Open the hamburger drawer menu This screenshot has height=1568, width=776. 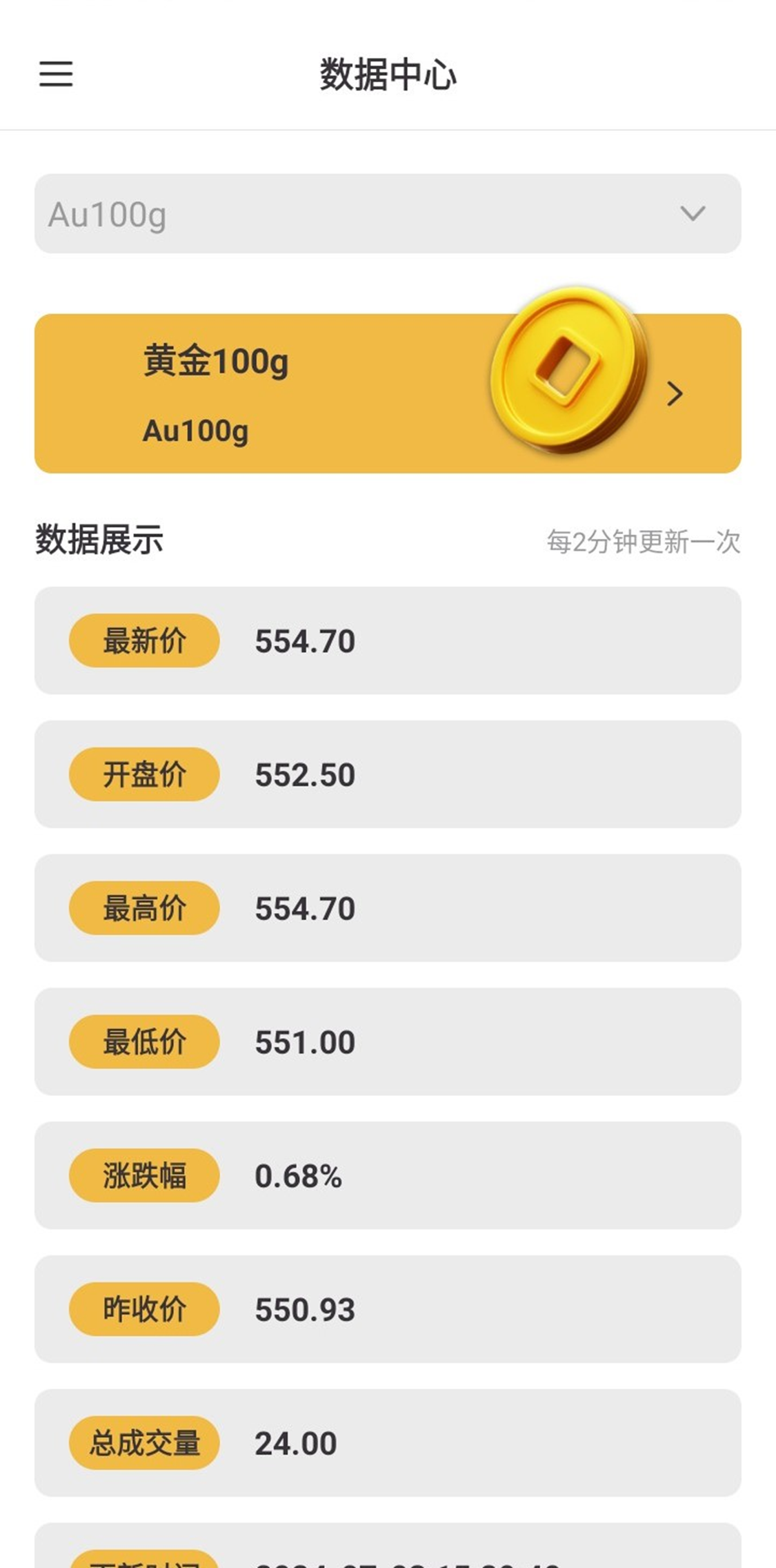click(56, 74)
